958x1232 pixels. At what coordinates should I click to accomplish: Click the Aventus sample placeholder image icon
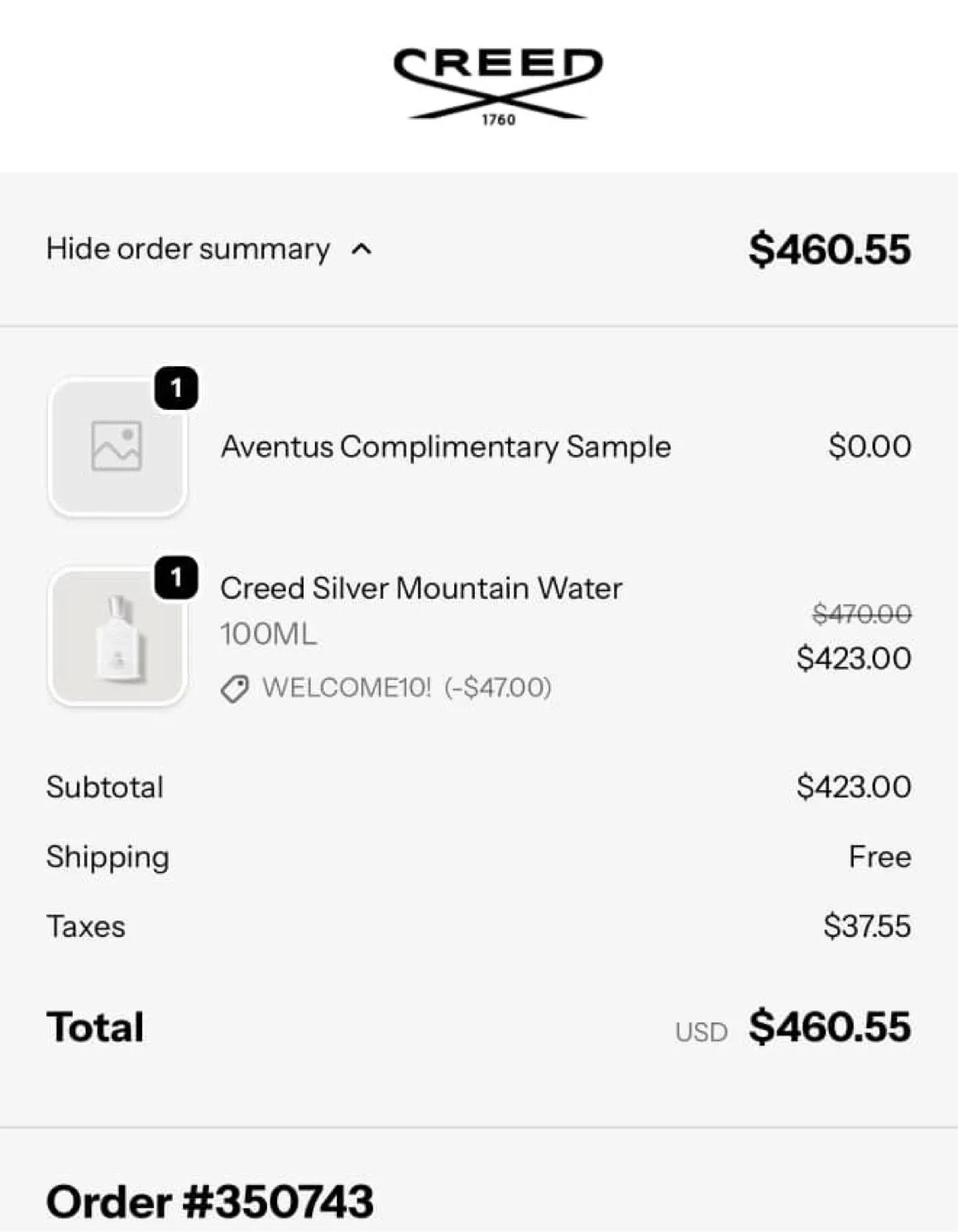click(x=117, y=447)
